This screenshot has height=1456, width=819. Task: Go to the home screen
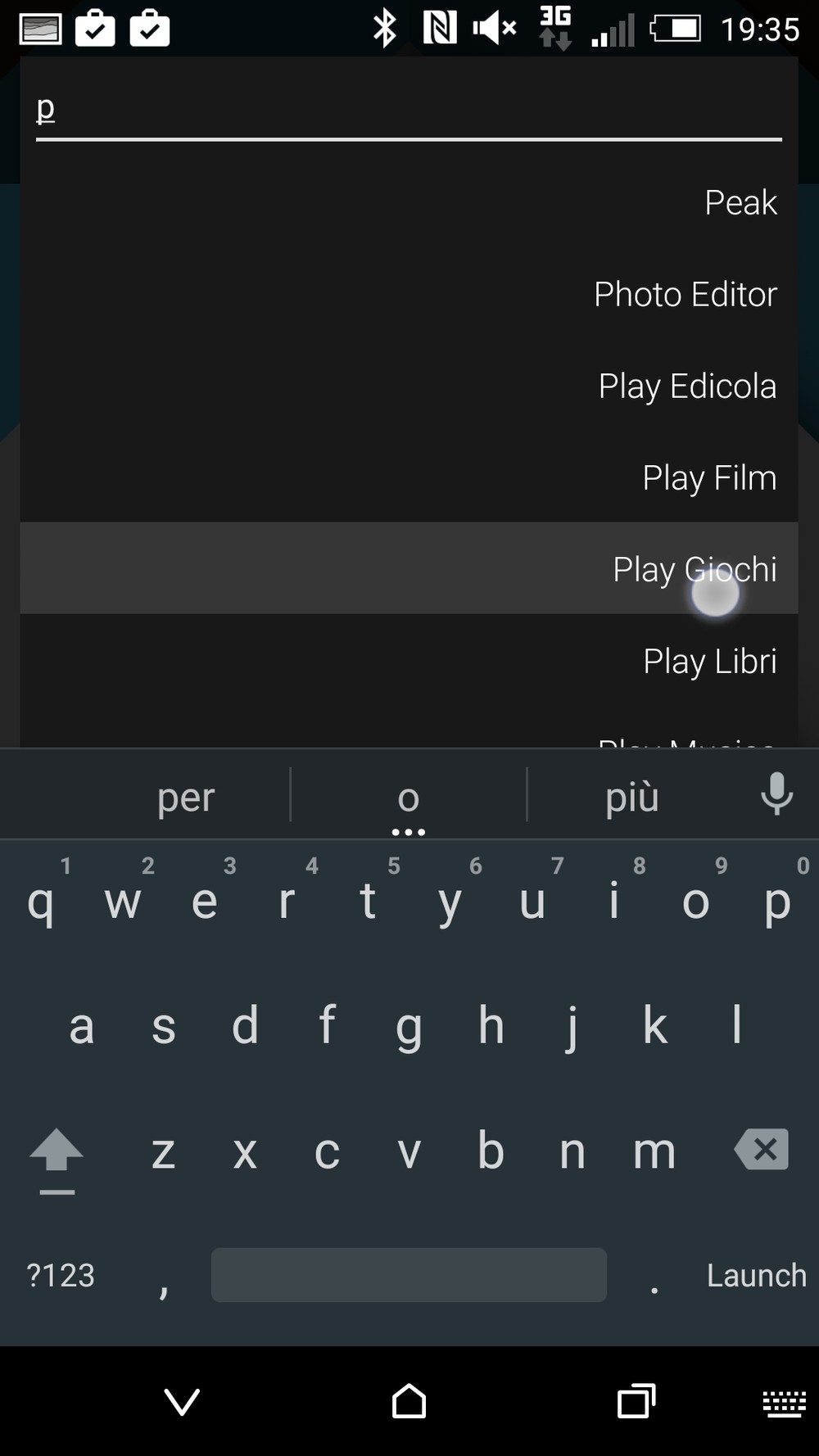(409, 1401)
